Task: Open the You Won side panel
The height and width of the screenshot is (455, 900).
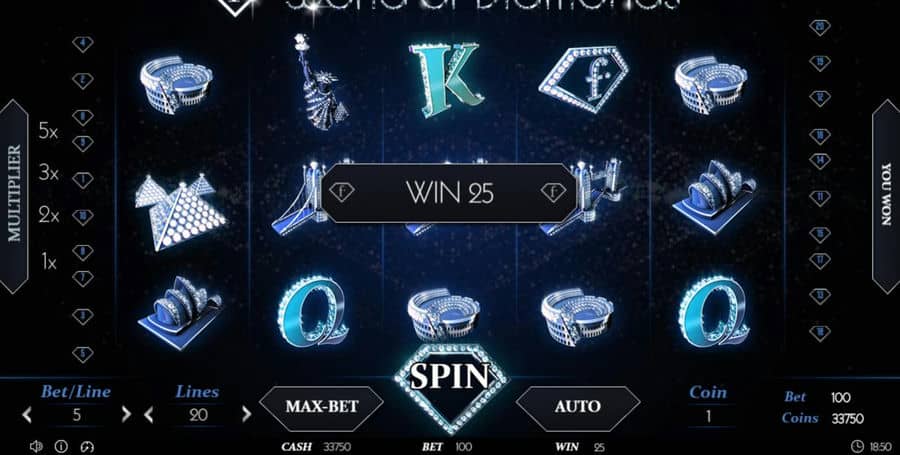Action: pyautogui.click(x=885, y=195)
